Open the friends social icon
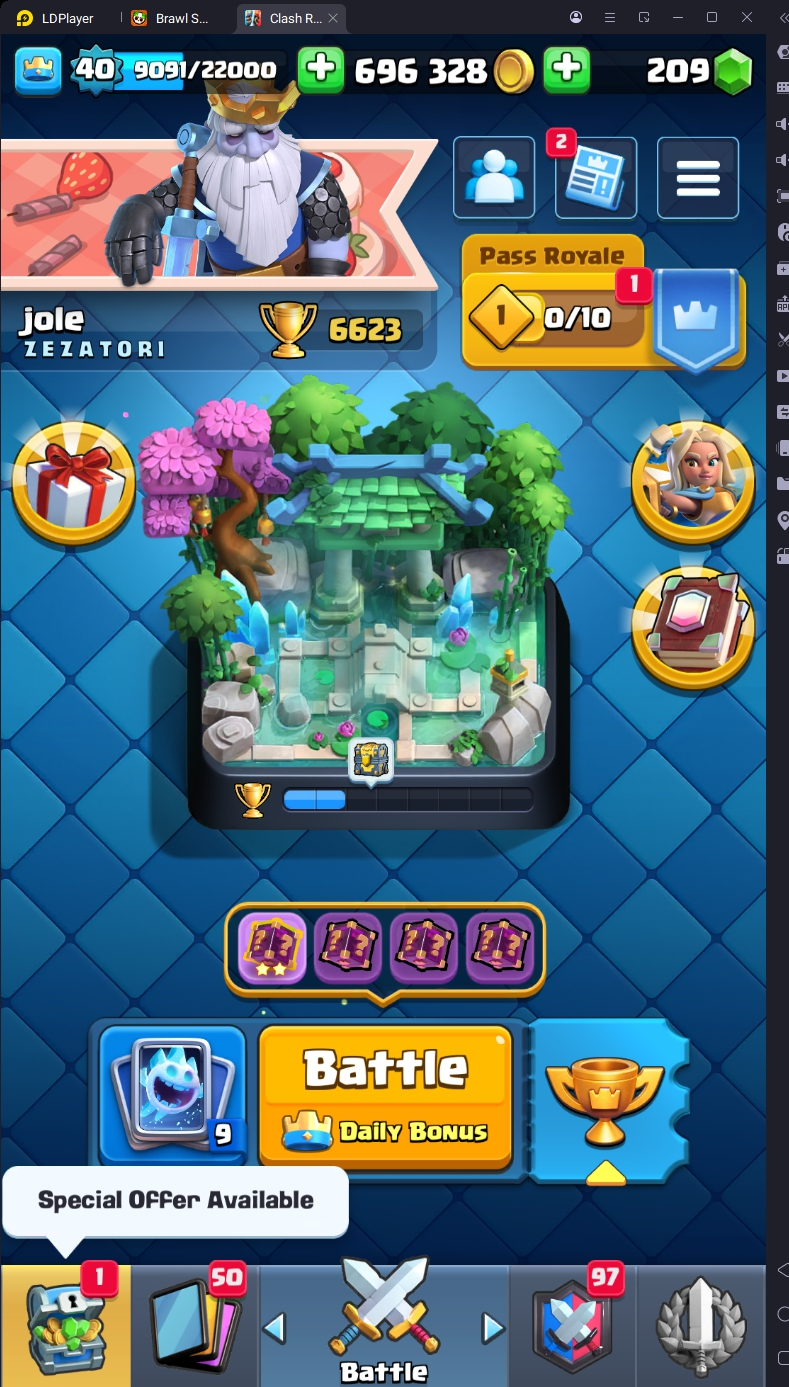Screen dimensions: 789x1387 pyautogui.click(x=493, y=178)
